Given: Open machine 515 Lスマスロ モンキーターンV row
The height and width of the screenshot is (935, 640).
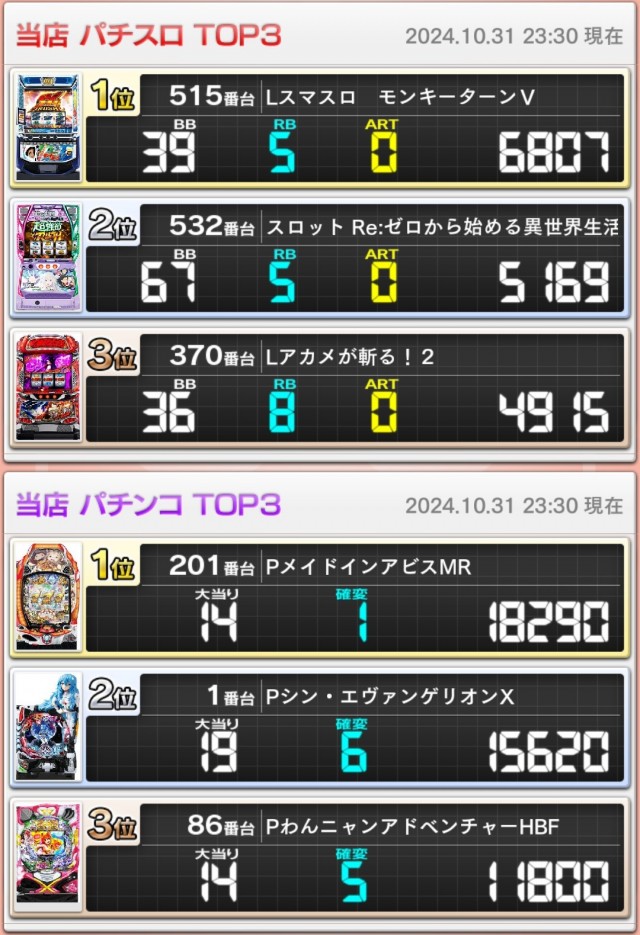Looking at the screenshot, I should (320, 128).
